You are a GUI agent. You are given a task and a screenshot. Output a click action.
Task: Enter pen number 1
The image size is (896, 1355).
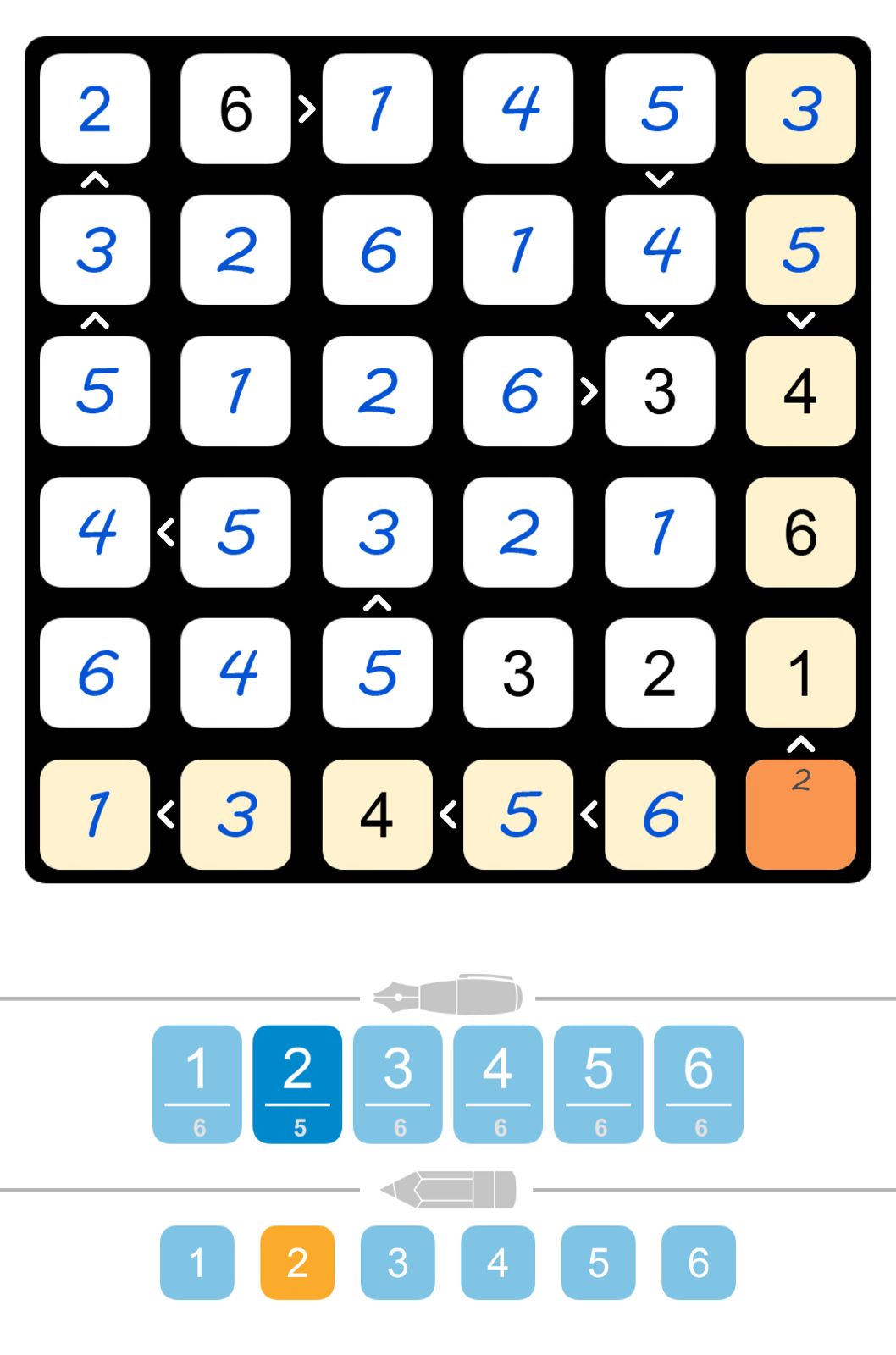click(x=196, y=1084)
